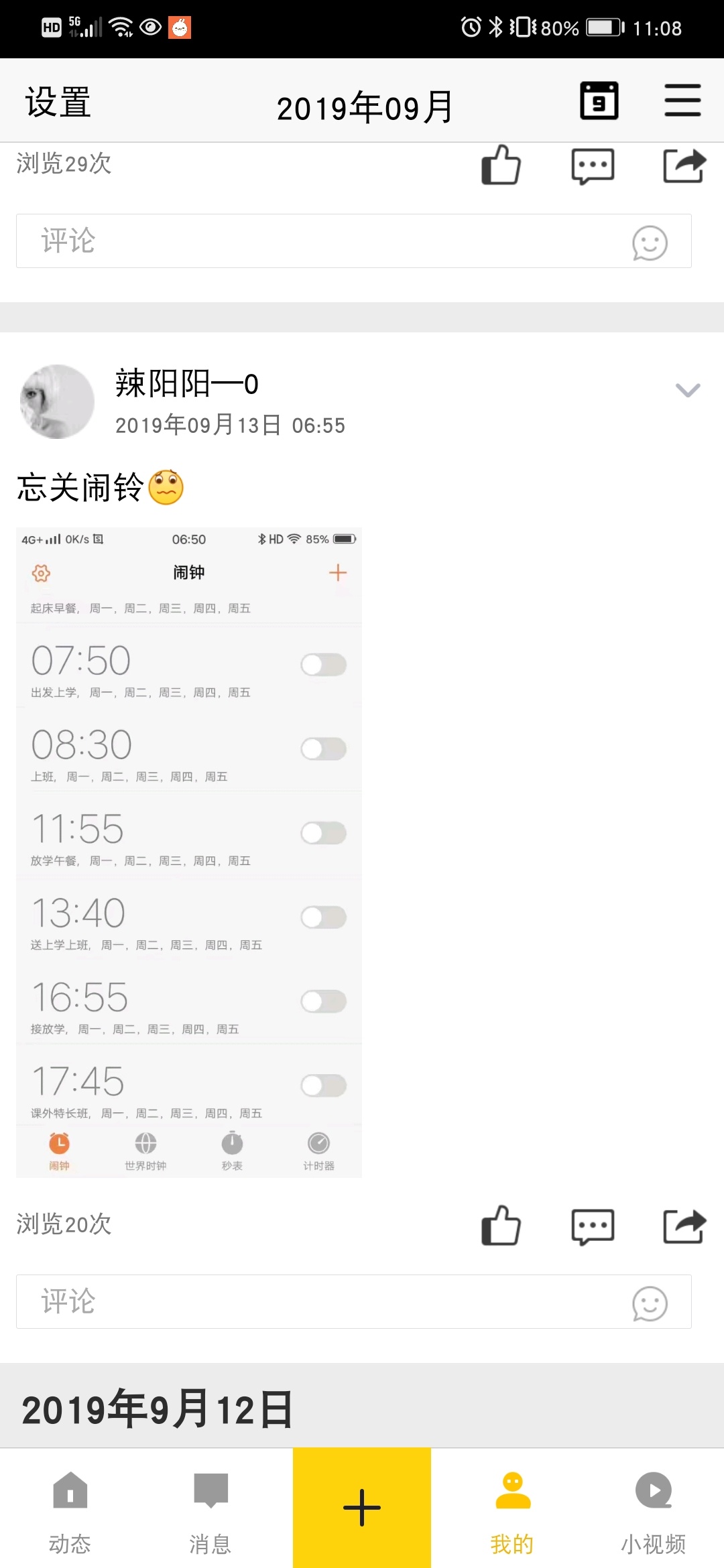Open the hamburger menu icon
The height and width of the screenshot is (1568, 724).
pyautogui.click(x=682, y=101)
